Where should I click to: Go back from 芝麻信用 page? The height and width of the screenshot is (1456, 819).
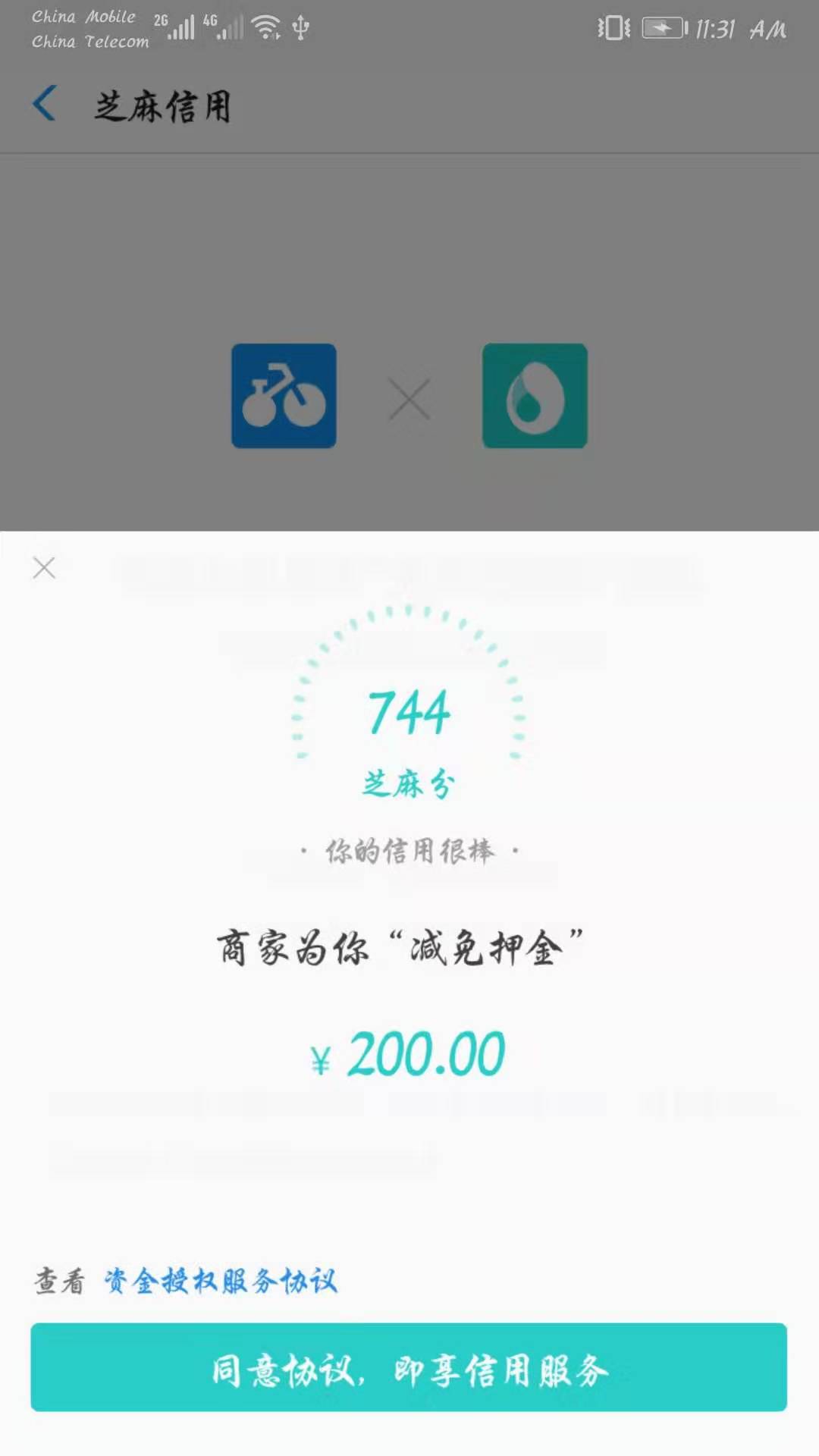click(45, 104)
